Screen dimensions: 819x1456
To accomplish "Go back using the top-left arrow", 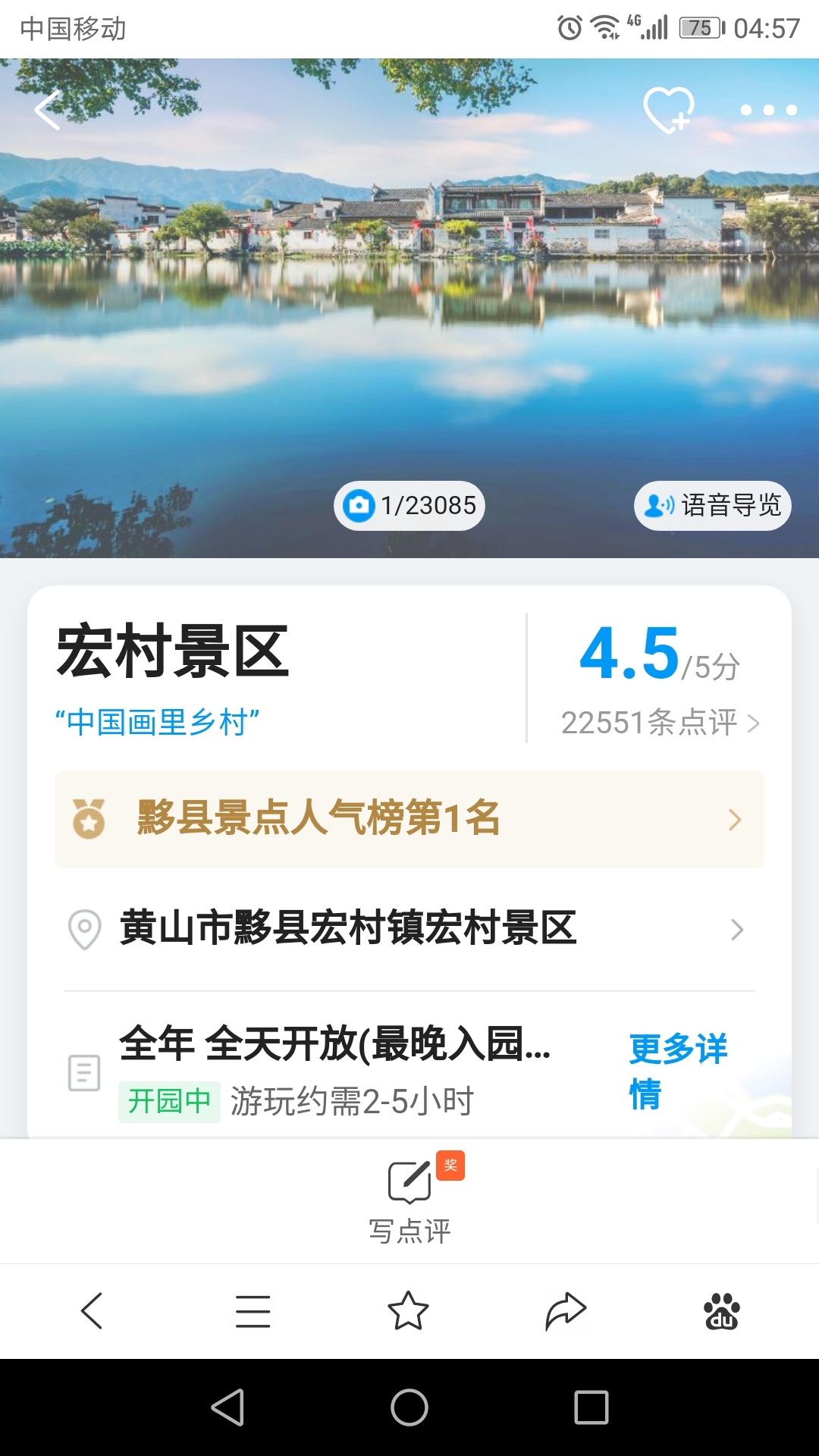I will click(47, 111).
